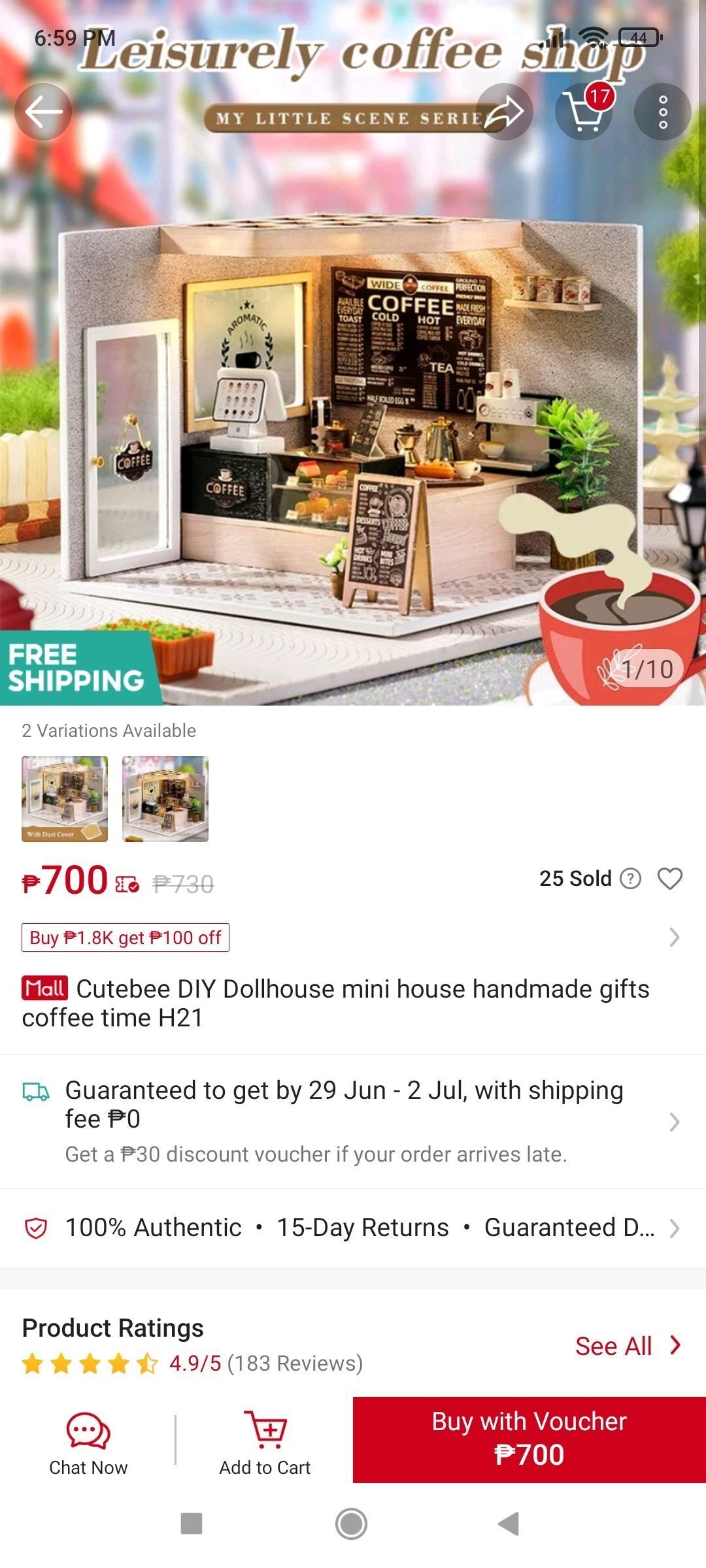
Task: Share this product
Action: 504,112
